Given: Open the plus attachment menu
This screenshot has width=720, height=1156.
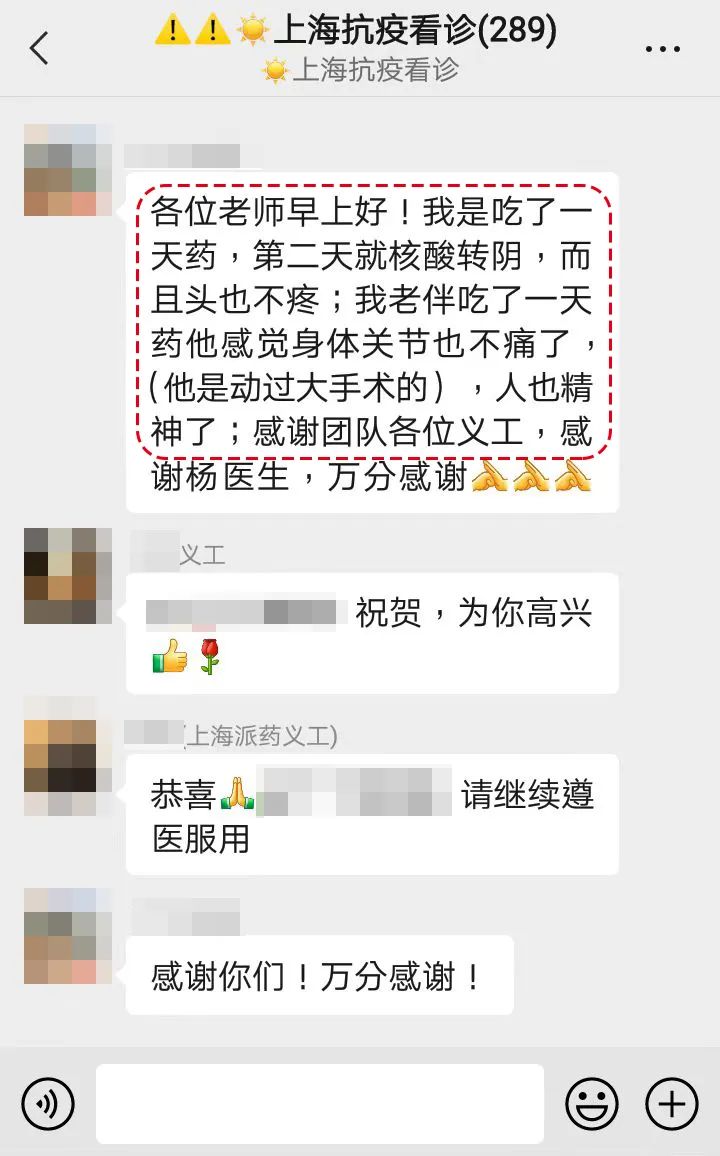Looking at the screenshot, I should 671,1104.
